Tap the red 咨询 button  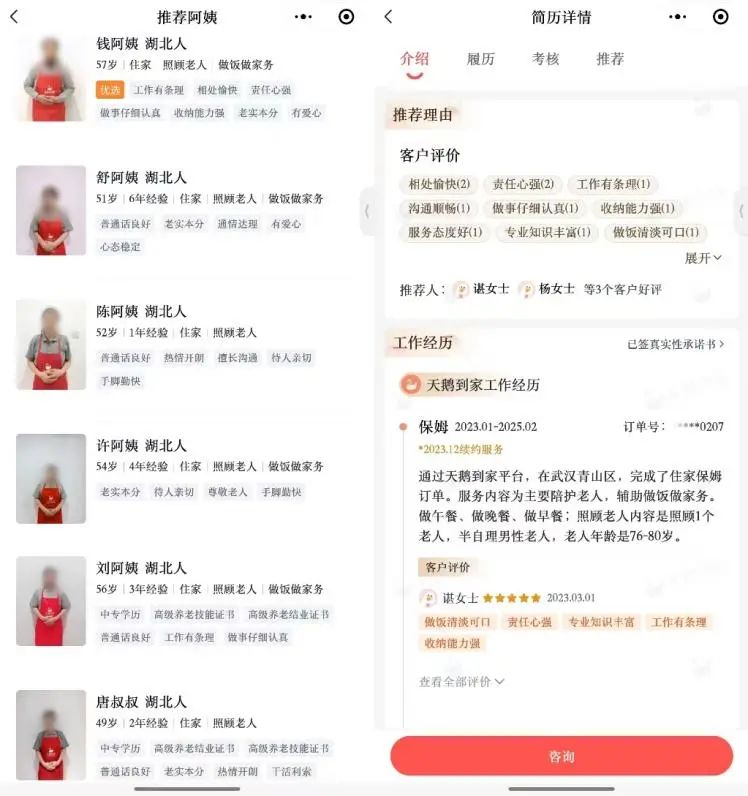pos(561,756)
